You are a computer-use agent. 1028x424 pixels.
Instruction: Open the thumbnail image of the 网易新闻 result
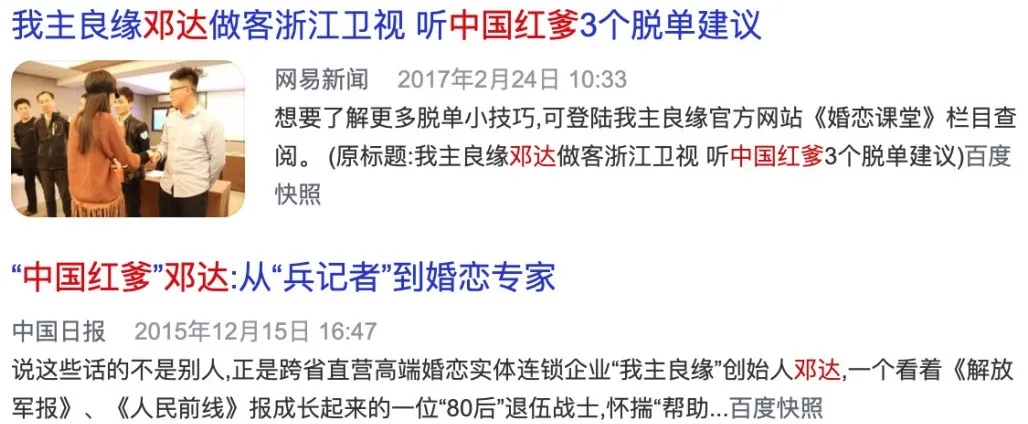click(128, 139)
